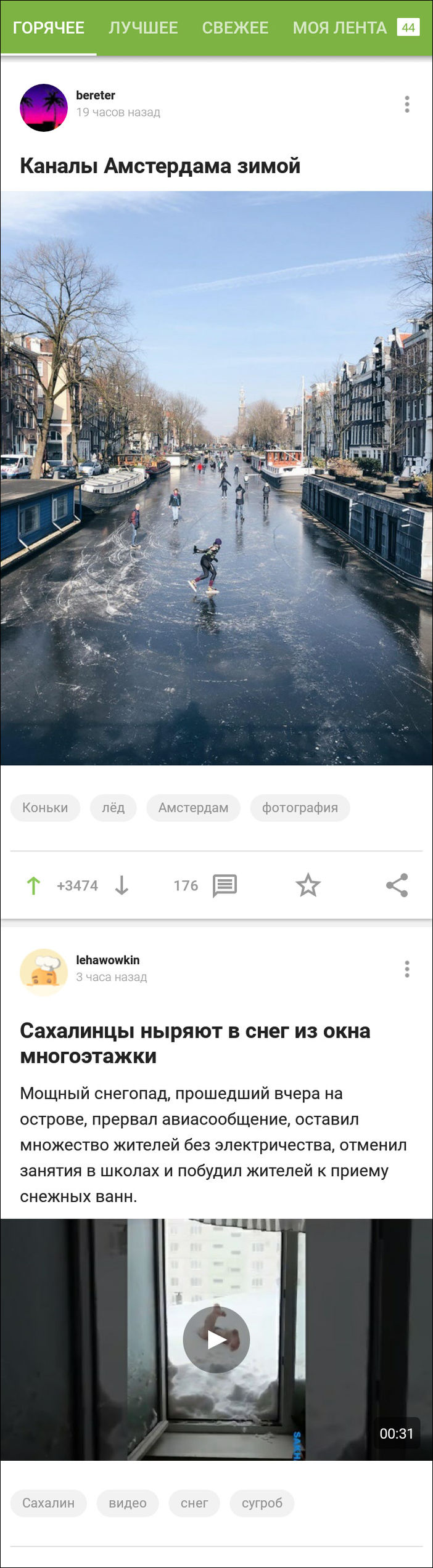
Task: Filter by the фотография tag
Action: [300, 807]
